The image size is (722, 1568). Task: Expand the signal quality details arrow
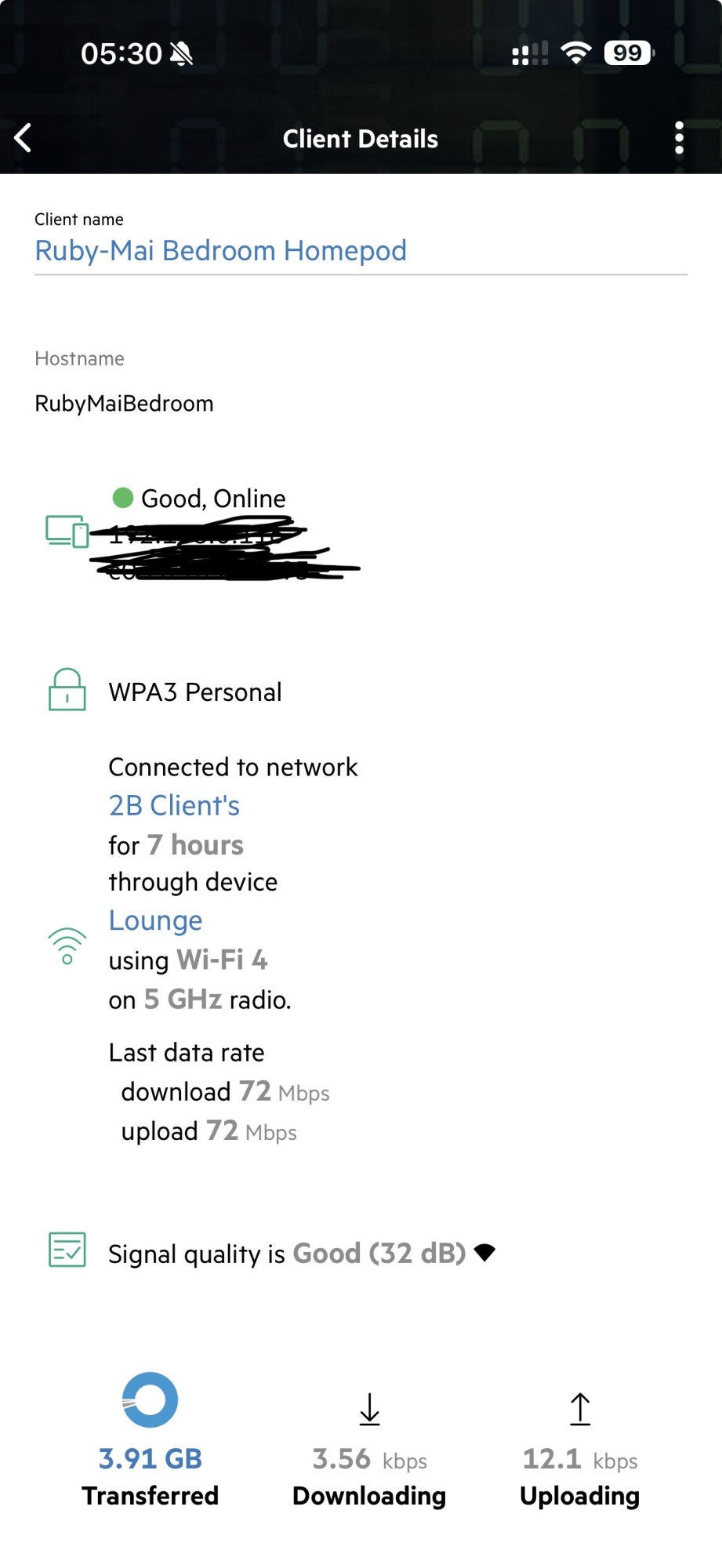click(x=484, y=1252)
